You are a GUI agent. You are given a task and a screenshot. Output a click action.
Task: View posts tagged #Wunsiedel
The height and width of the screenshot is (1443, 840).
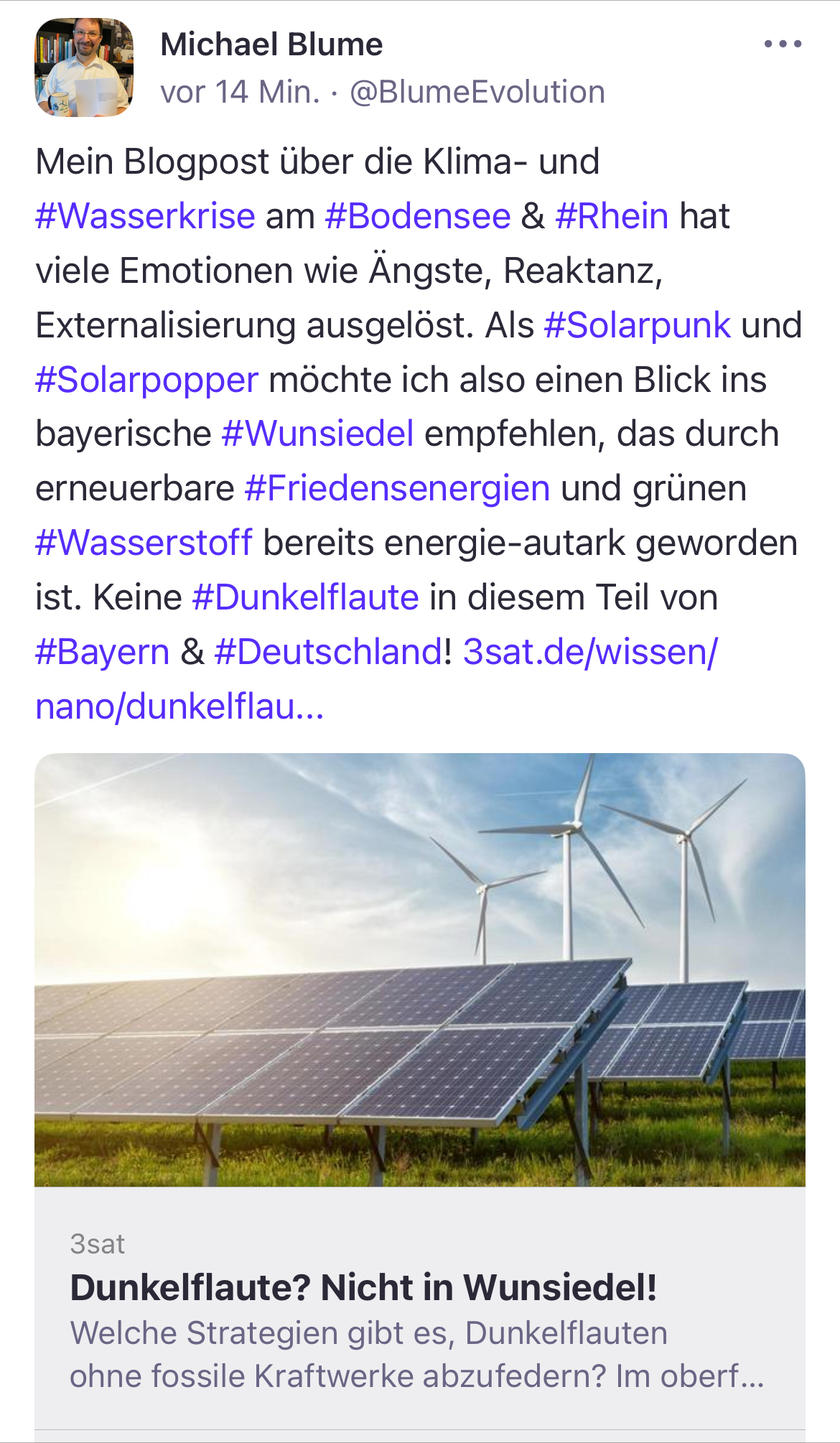(318, 434)
